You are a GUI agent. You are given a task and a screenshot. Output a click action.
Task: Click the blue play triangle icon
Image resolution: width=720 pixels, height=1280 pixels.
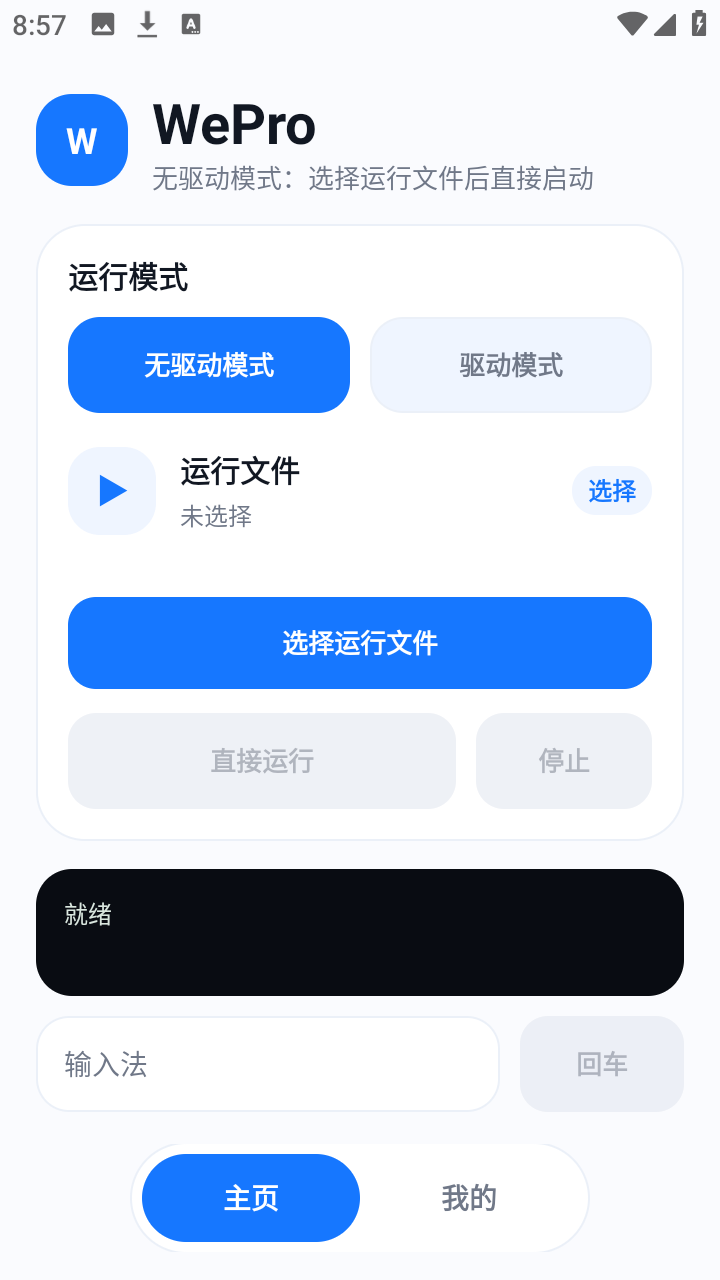[x=111, y=491]
